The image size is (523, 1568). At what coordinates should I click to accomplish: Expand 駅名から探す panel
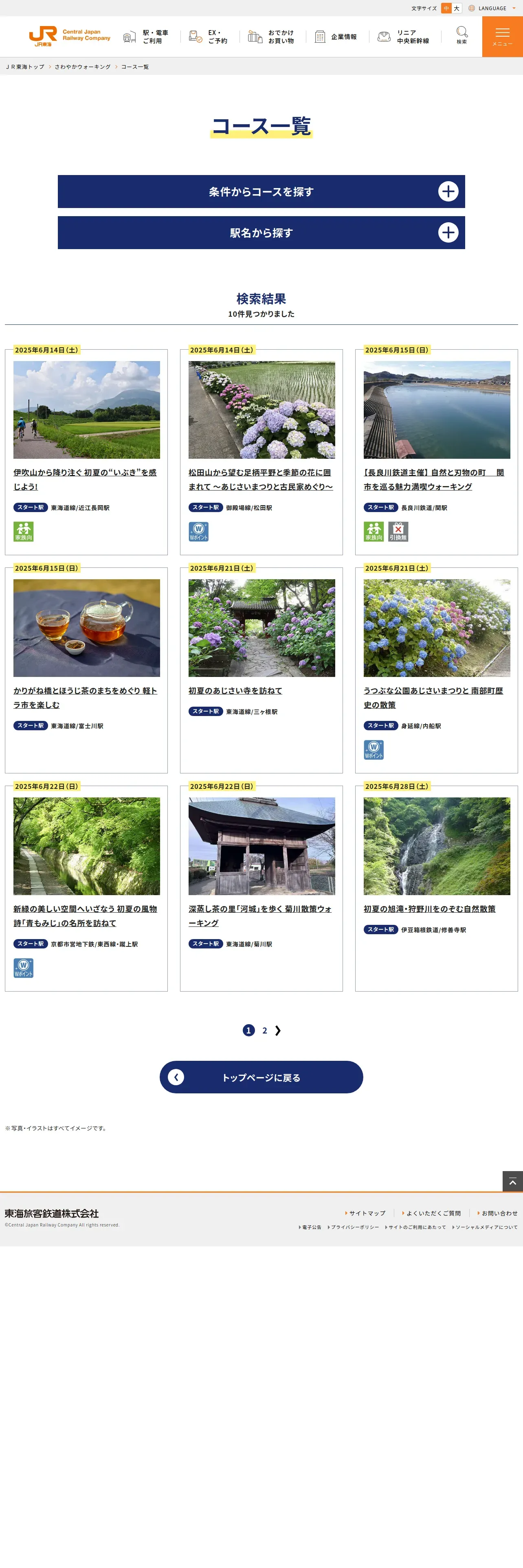click(261, 232)
